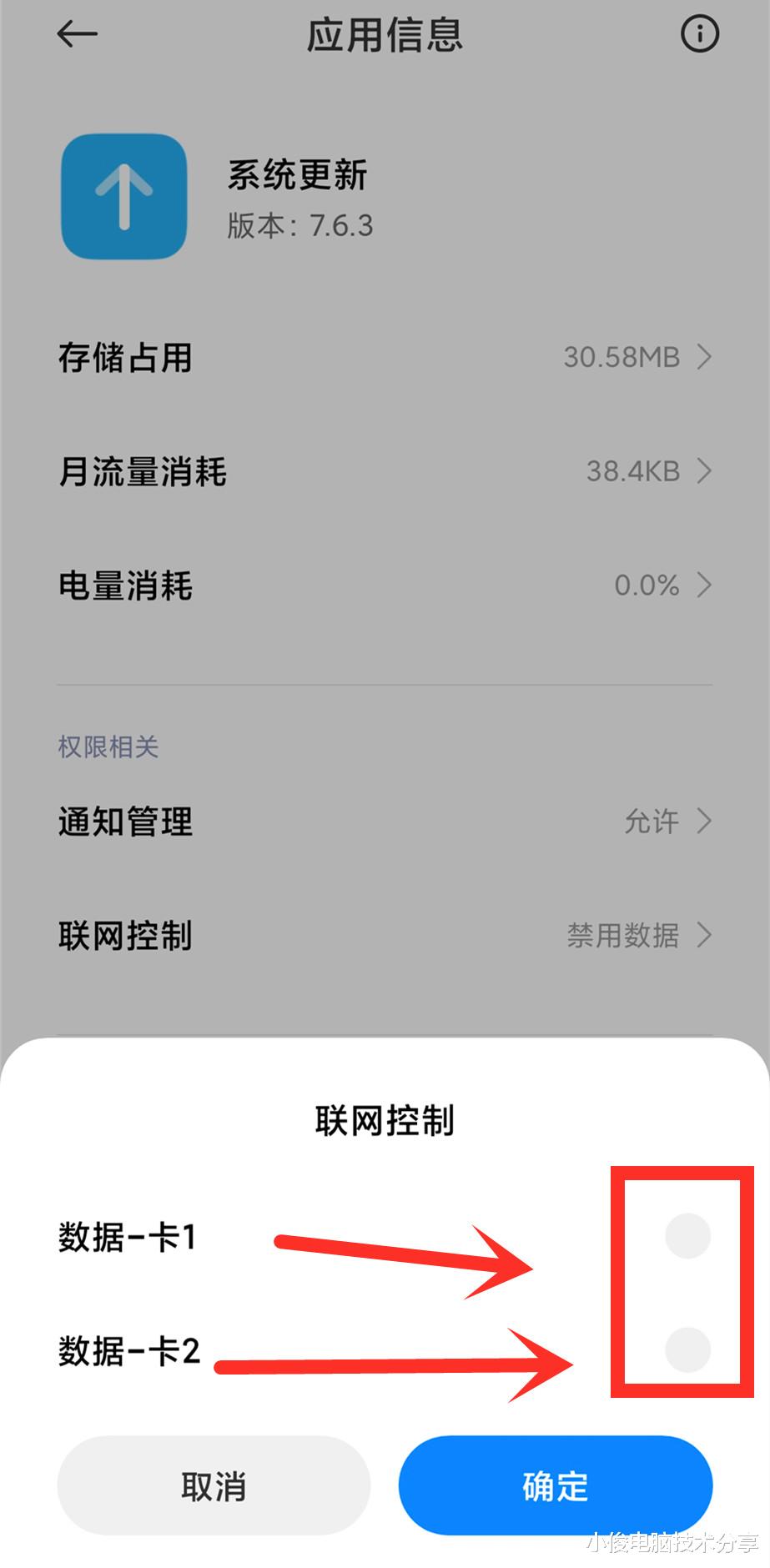770x1568 pixels.
Task: Open the info icon in top right corner
Action: pyautogui.click(x=699, y=35)
